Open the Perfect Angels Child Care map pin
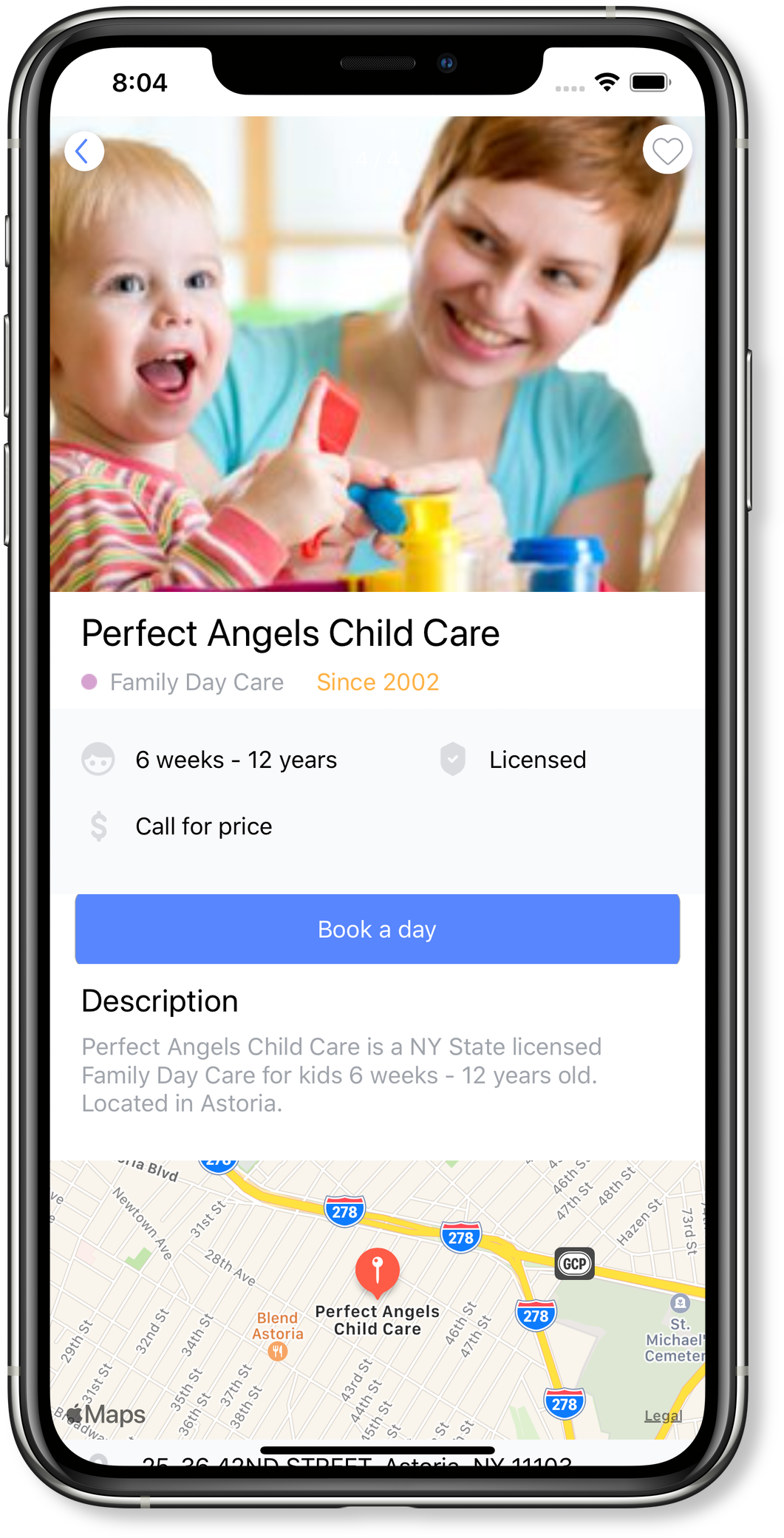 (377, 1271)
